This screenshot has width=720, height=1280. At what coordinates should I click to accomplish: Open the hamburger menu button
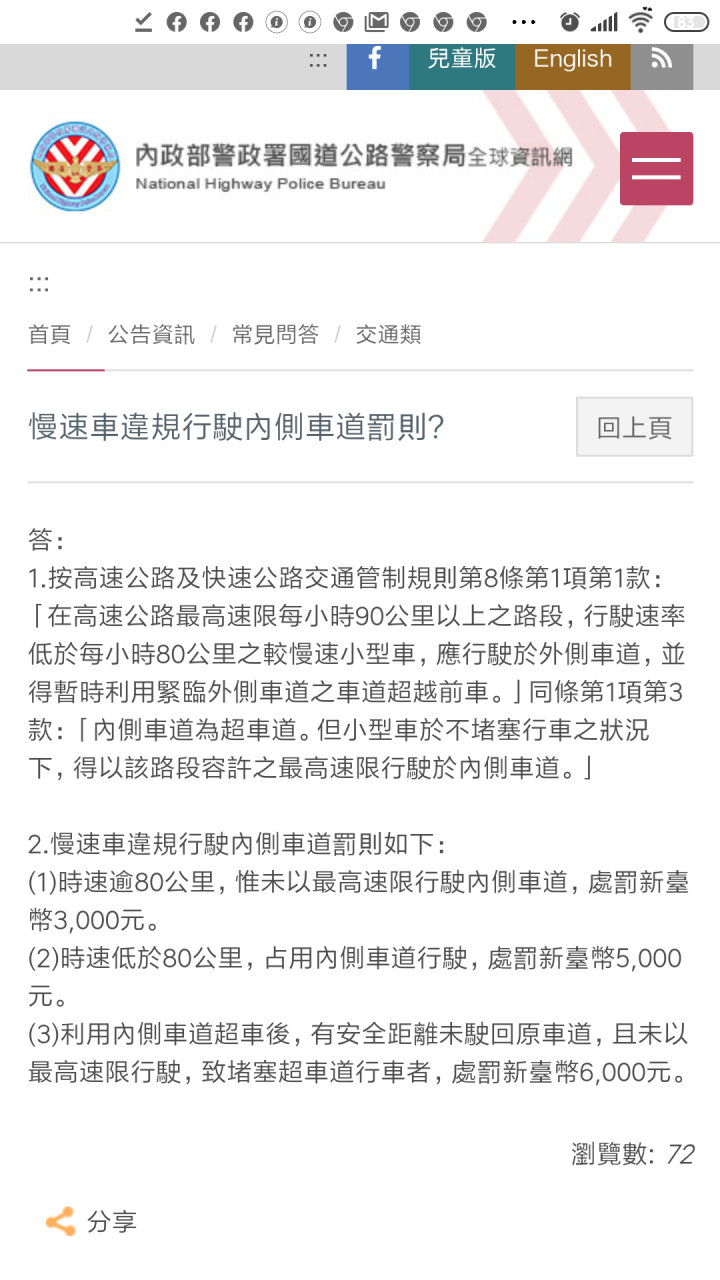point(656,168)
